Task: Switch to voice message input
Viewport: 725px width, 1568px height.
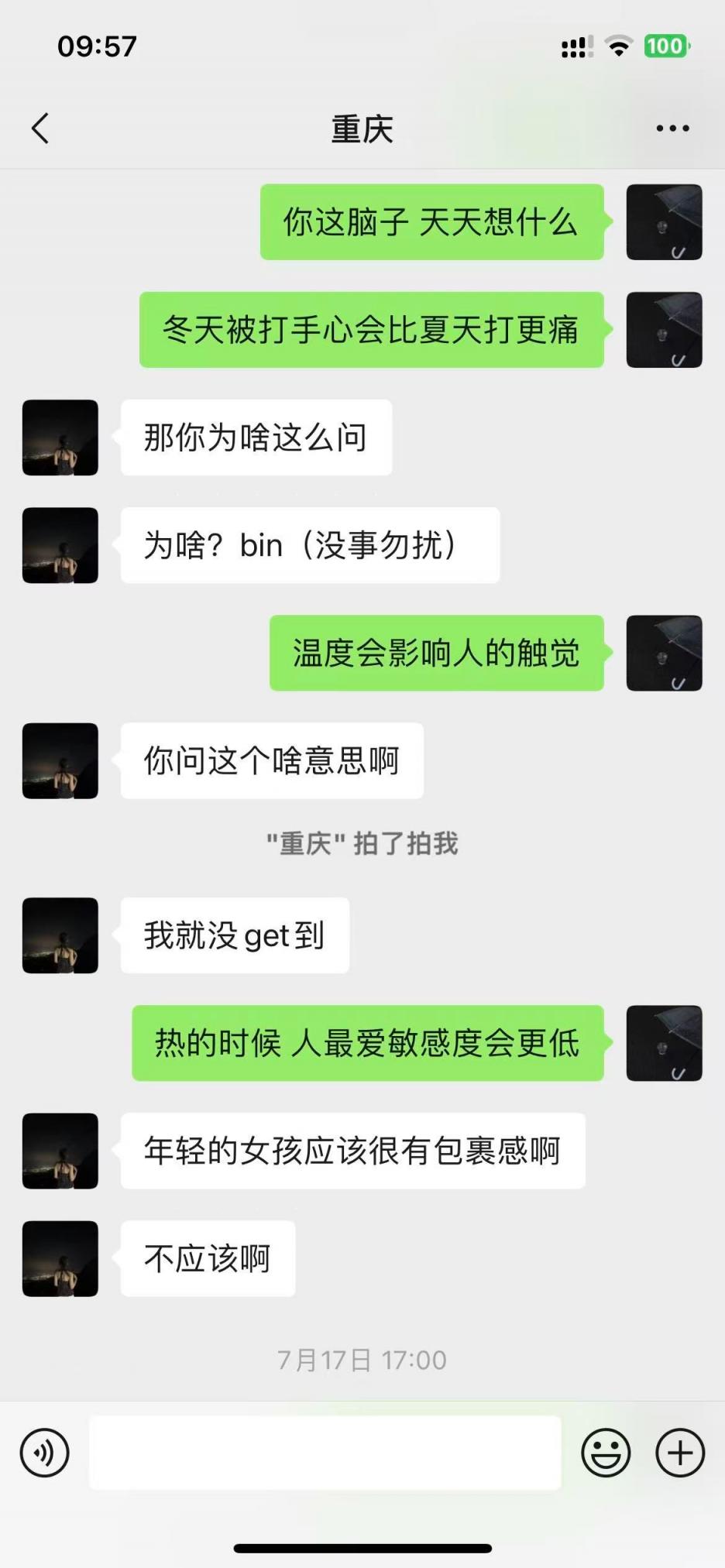Action: coord(45,1453)
